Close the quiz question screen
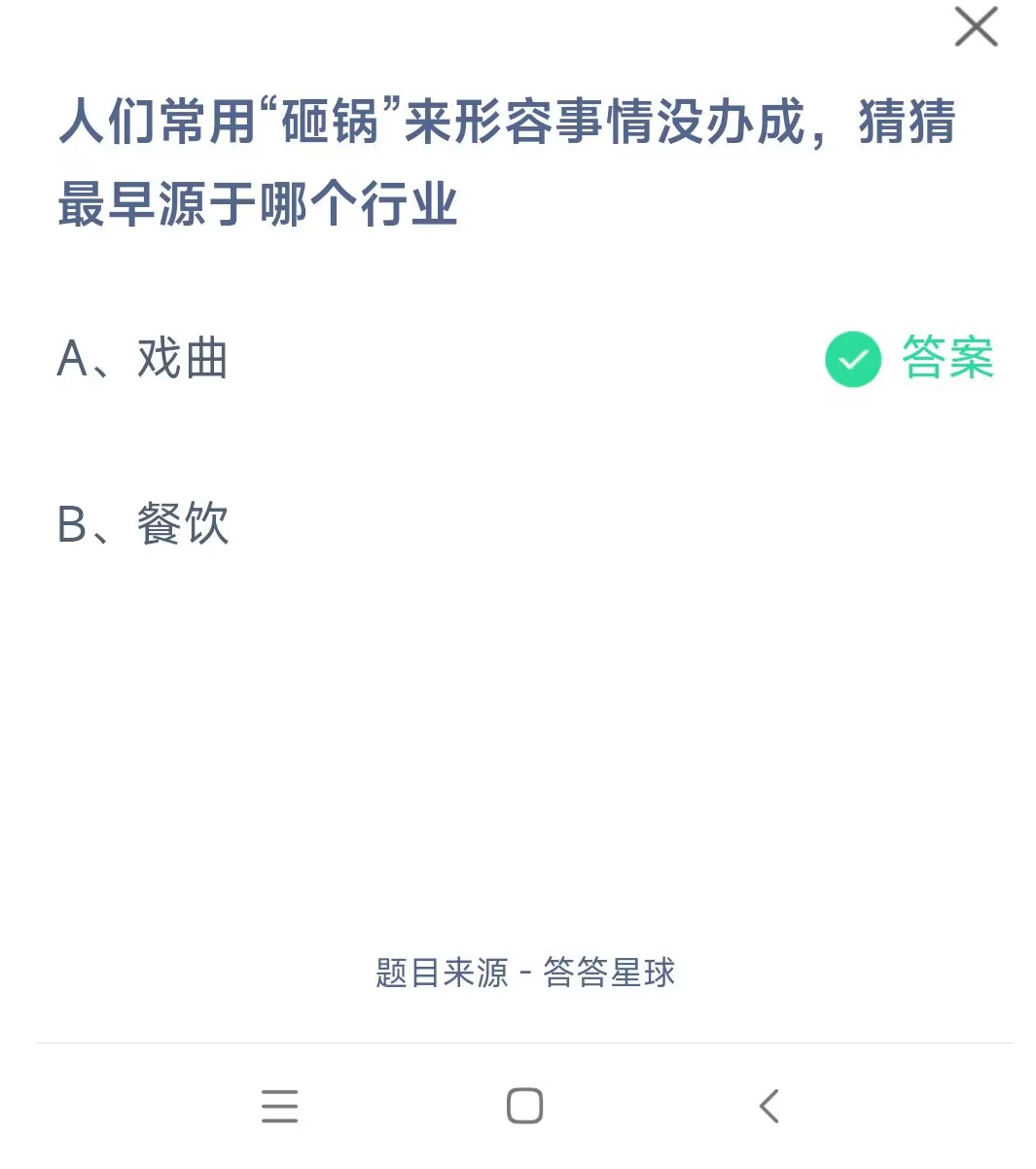The width and height of the screenshot is (1036, 1169). (x=976, y=27)
